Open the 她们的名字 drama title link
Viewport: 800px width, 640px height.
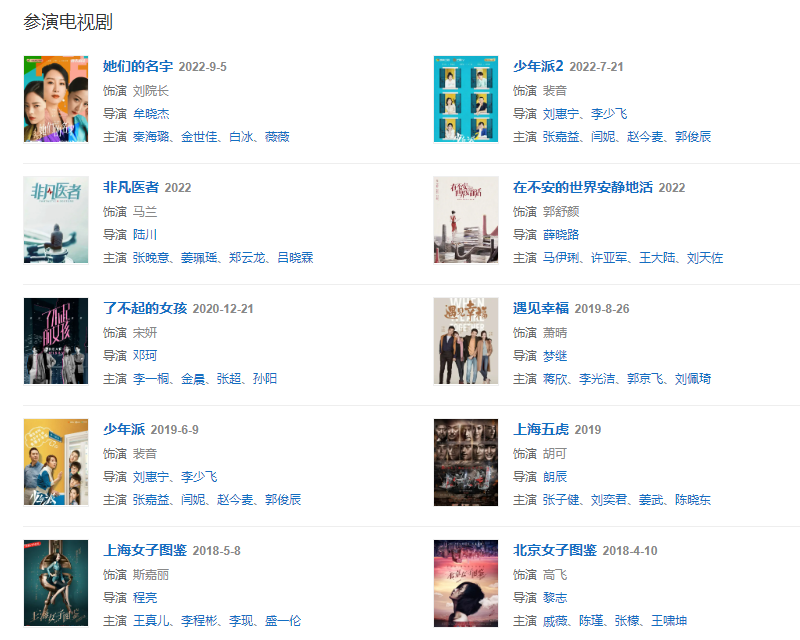click(138, 67)
